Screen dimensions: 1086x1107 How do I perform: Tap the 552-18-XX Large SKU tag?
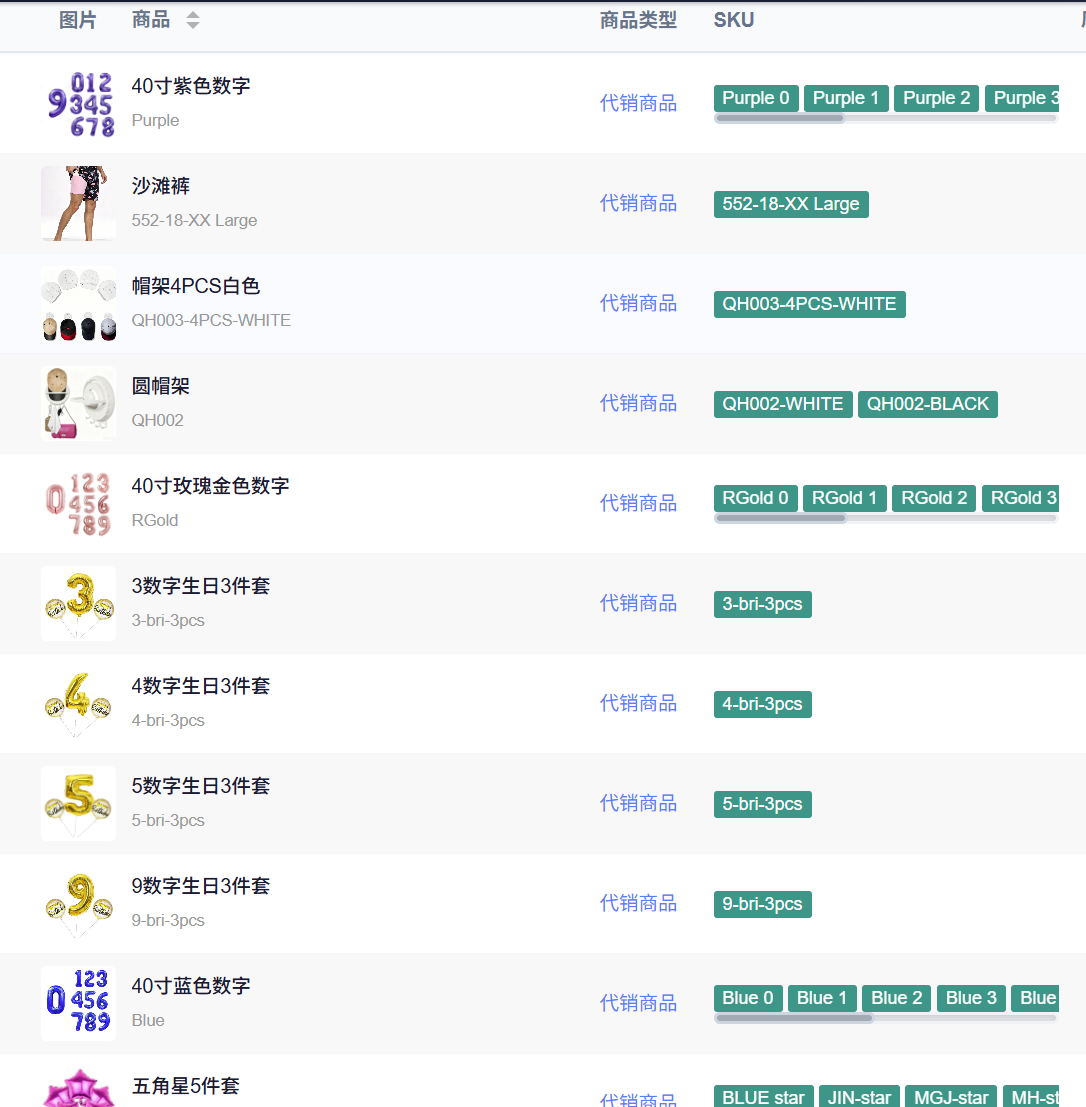(x=791, y=204)
